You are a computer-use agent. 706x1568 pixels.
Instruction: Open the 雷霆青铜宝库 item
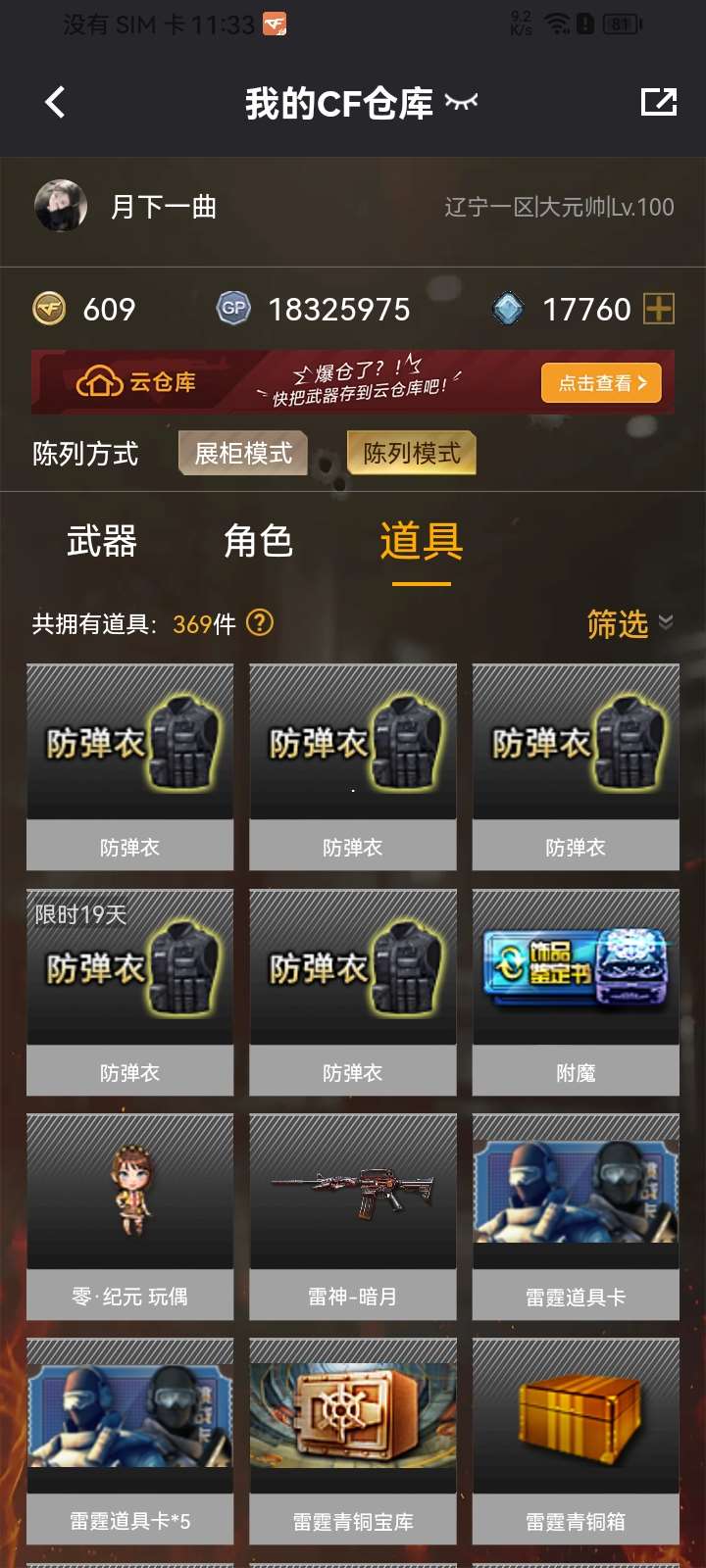pyautogui.click(x=353, y=1441)
